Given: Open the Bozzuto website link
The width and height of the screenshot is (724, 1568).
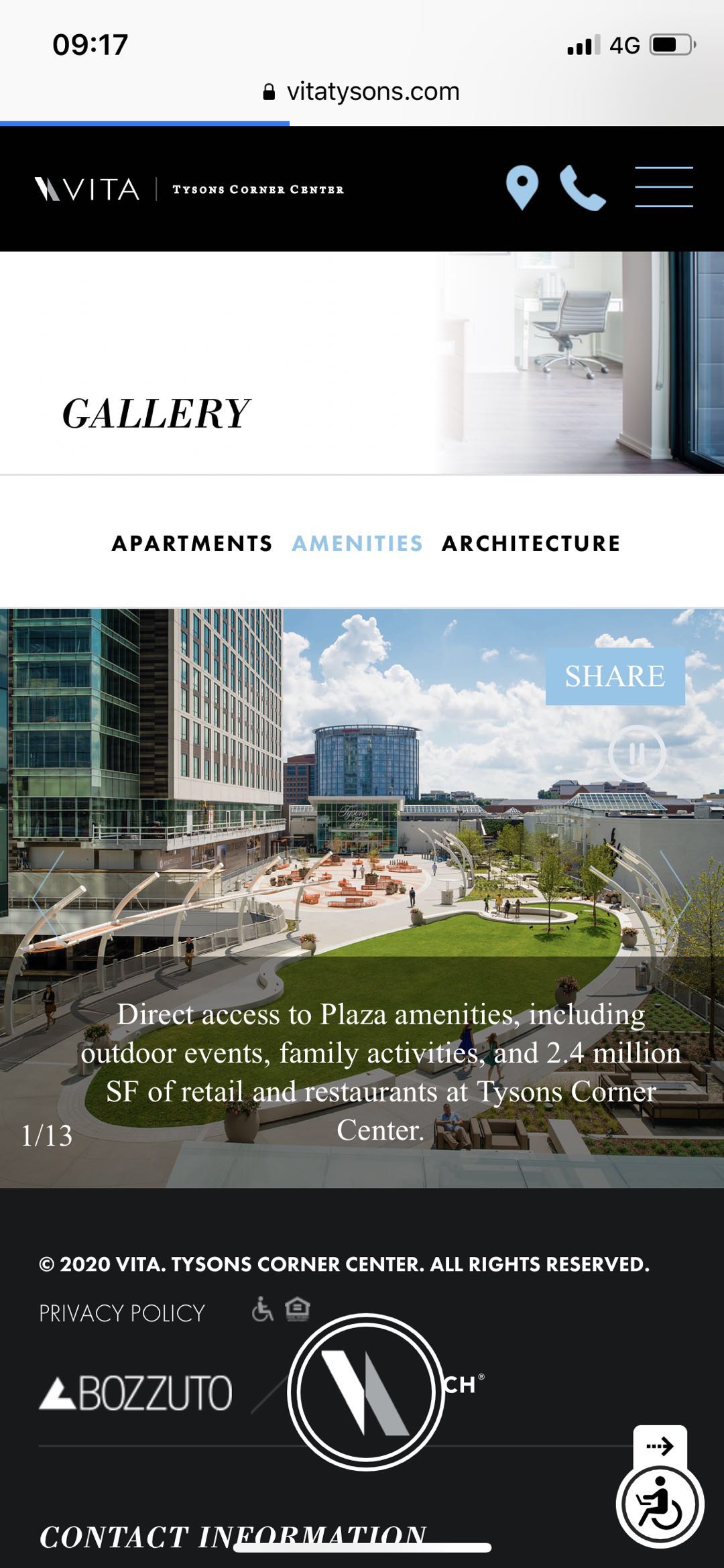Looking at the screenshot, I should 136,1392.
